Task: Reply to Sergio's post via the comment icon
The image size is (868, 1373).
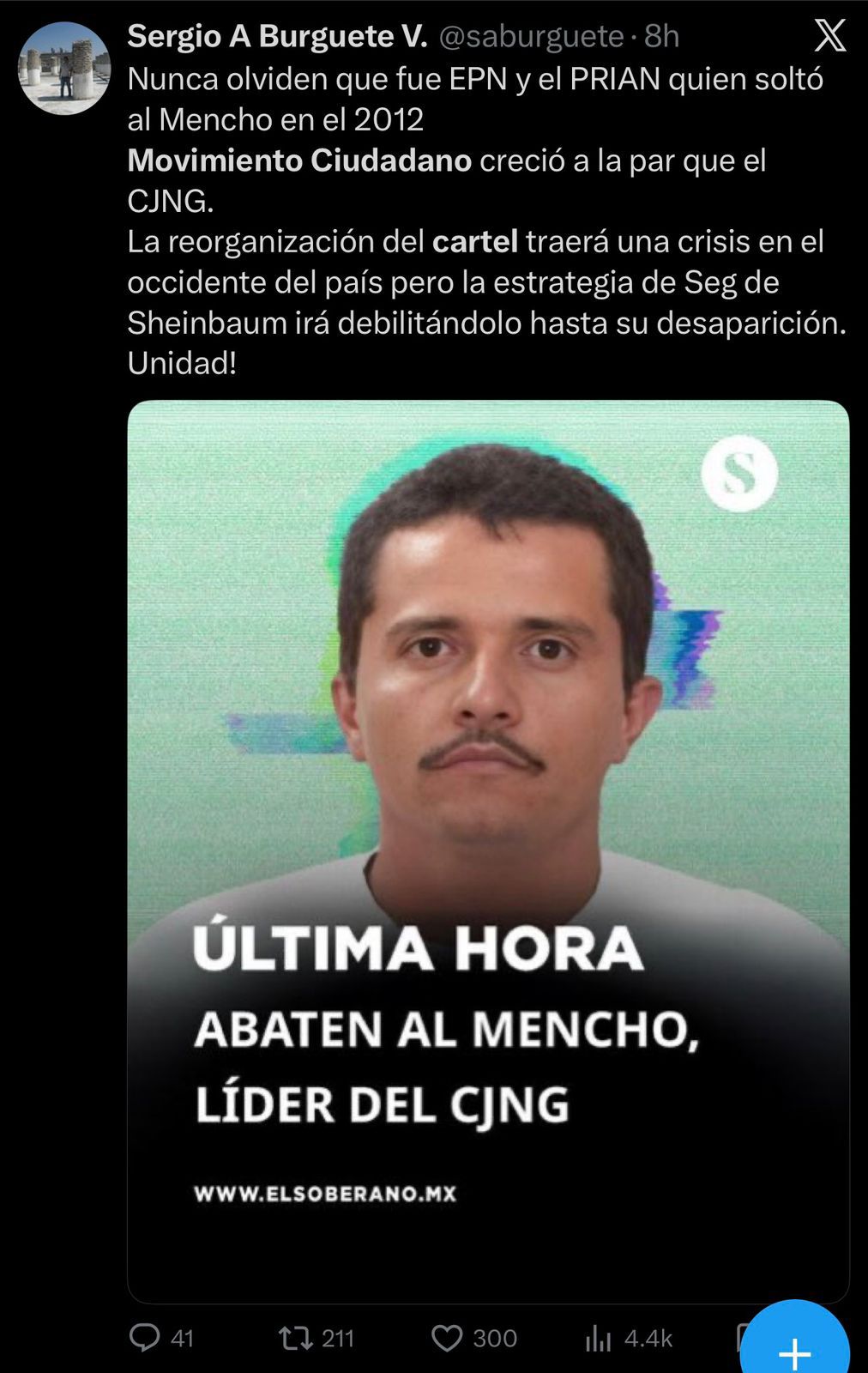Action: pos(144,1337)
